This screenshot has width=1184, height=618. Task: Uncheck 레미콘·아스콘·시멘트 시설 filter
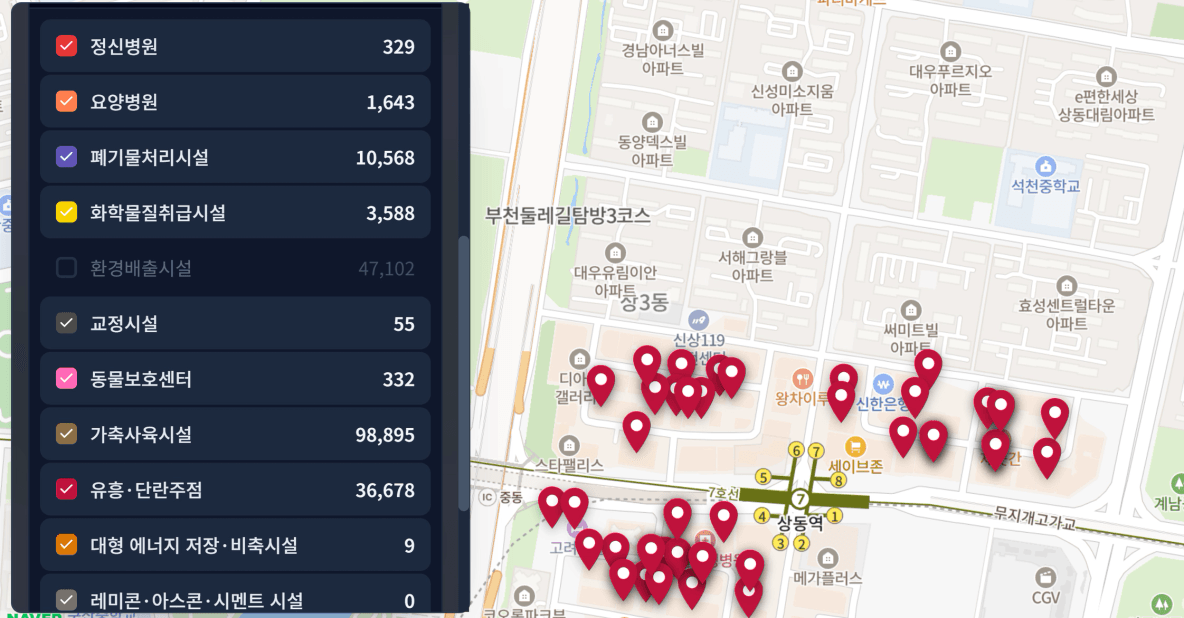tap(66, 601)
